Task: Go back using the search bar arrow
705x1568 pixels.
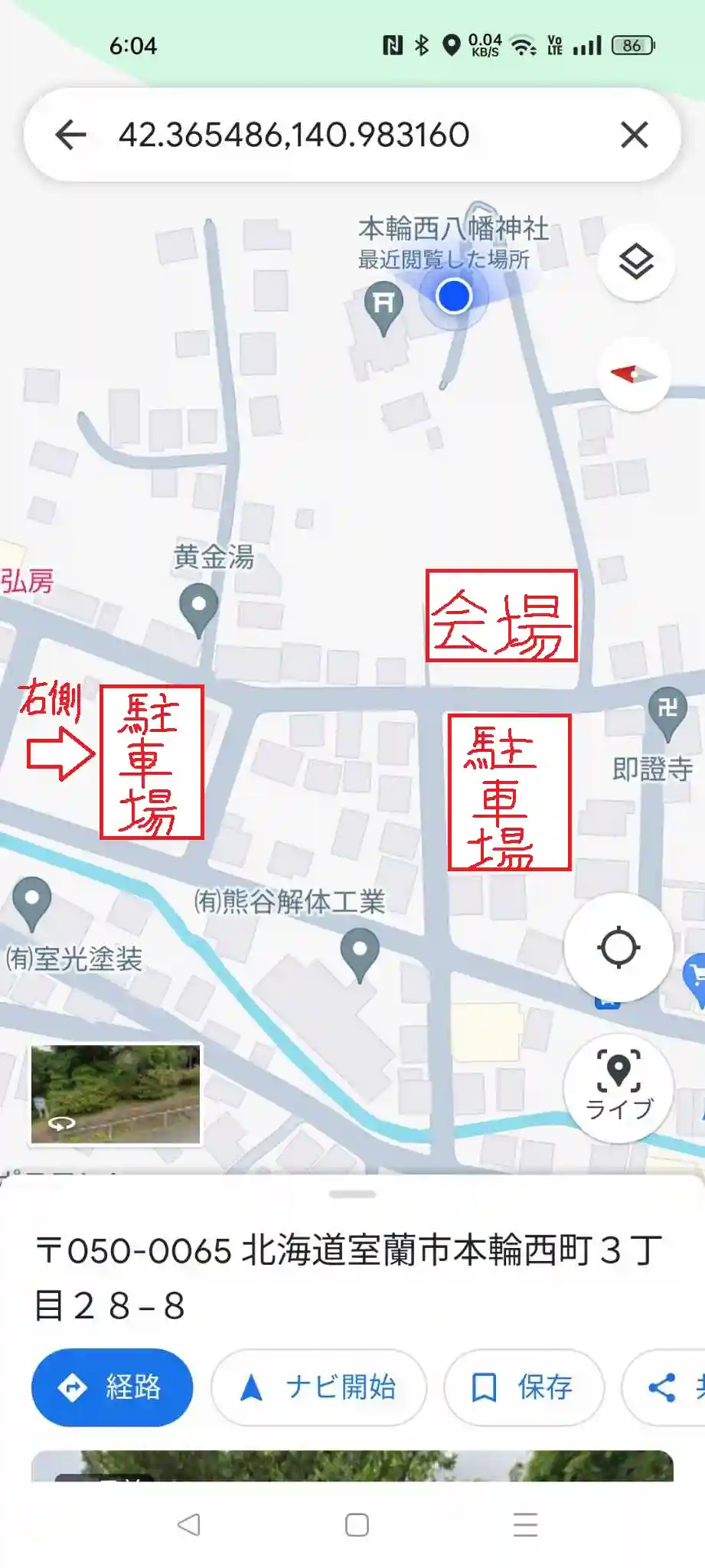Action: 70,135
